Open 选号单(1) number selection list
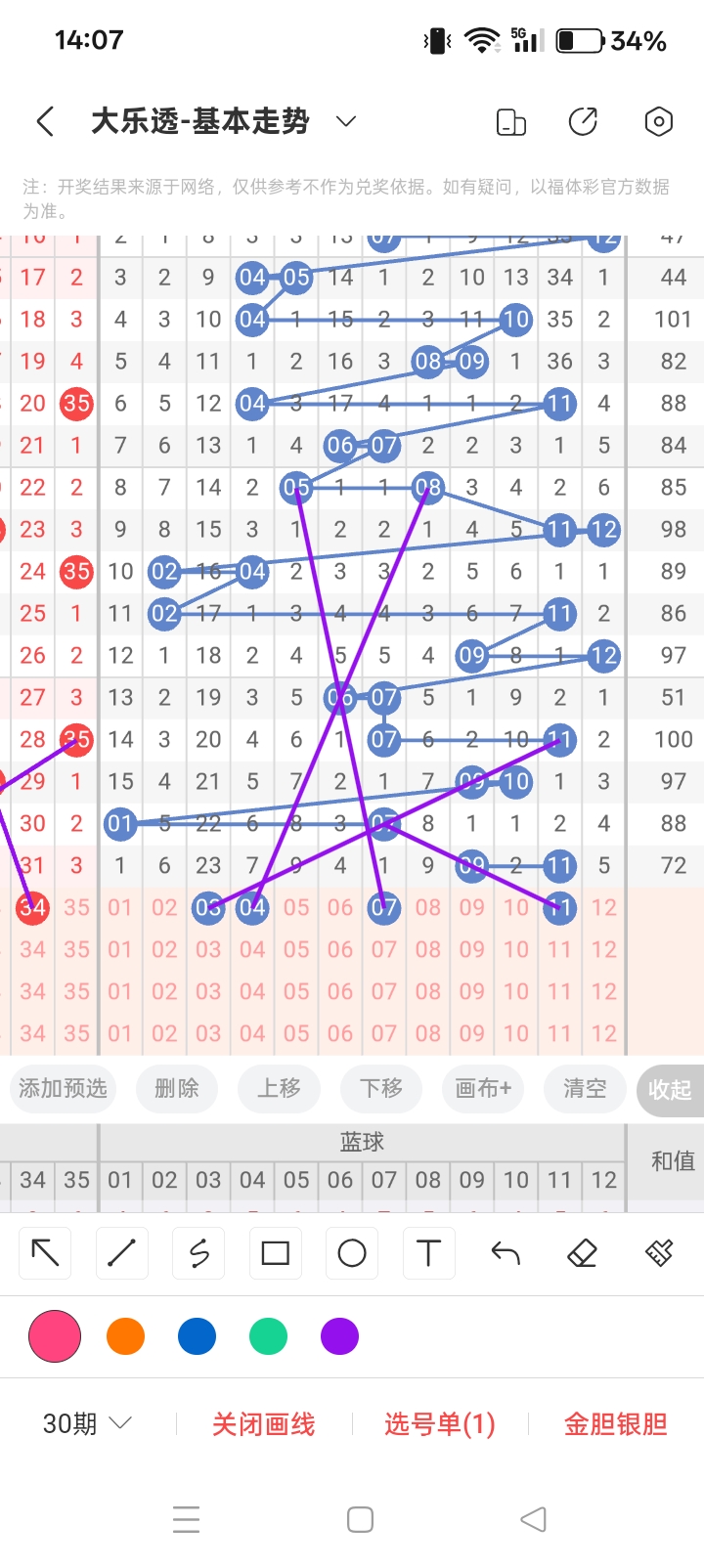The height and width of the screenshot is (1568, 704). click(x=440, y=1425)
